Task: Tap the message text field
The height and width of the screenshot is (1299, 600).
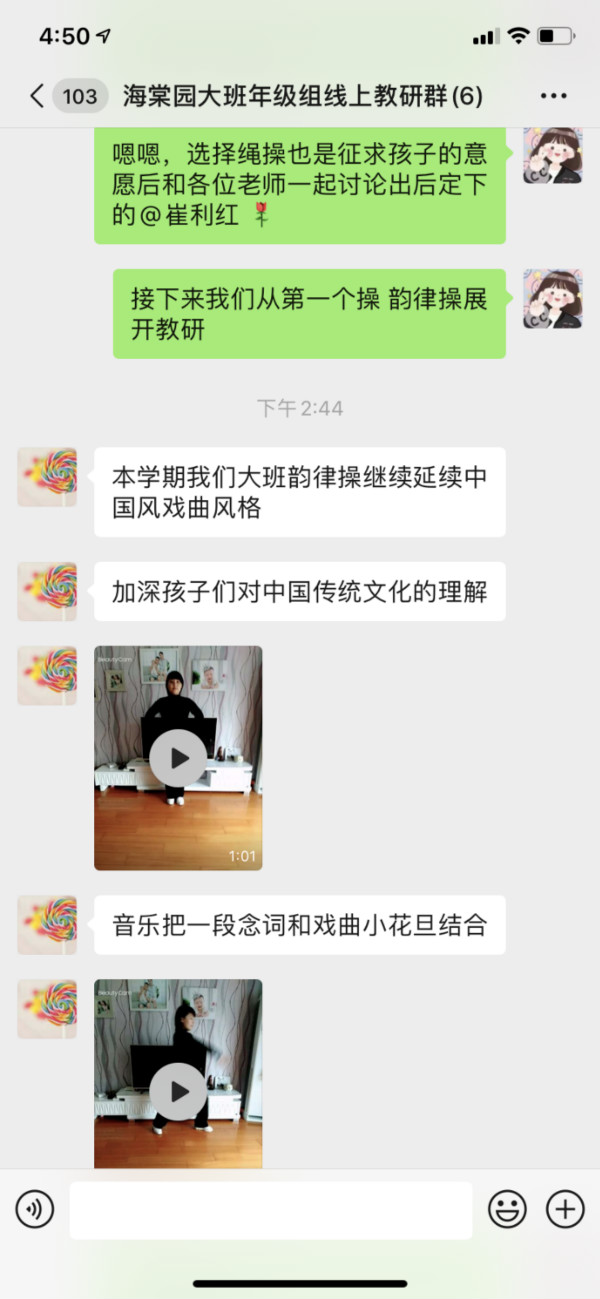Action: tap(270, 1210)
